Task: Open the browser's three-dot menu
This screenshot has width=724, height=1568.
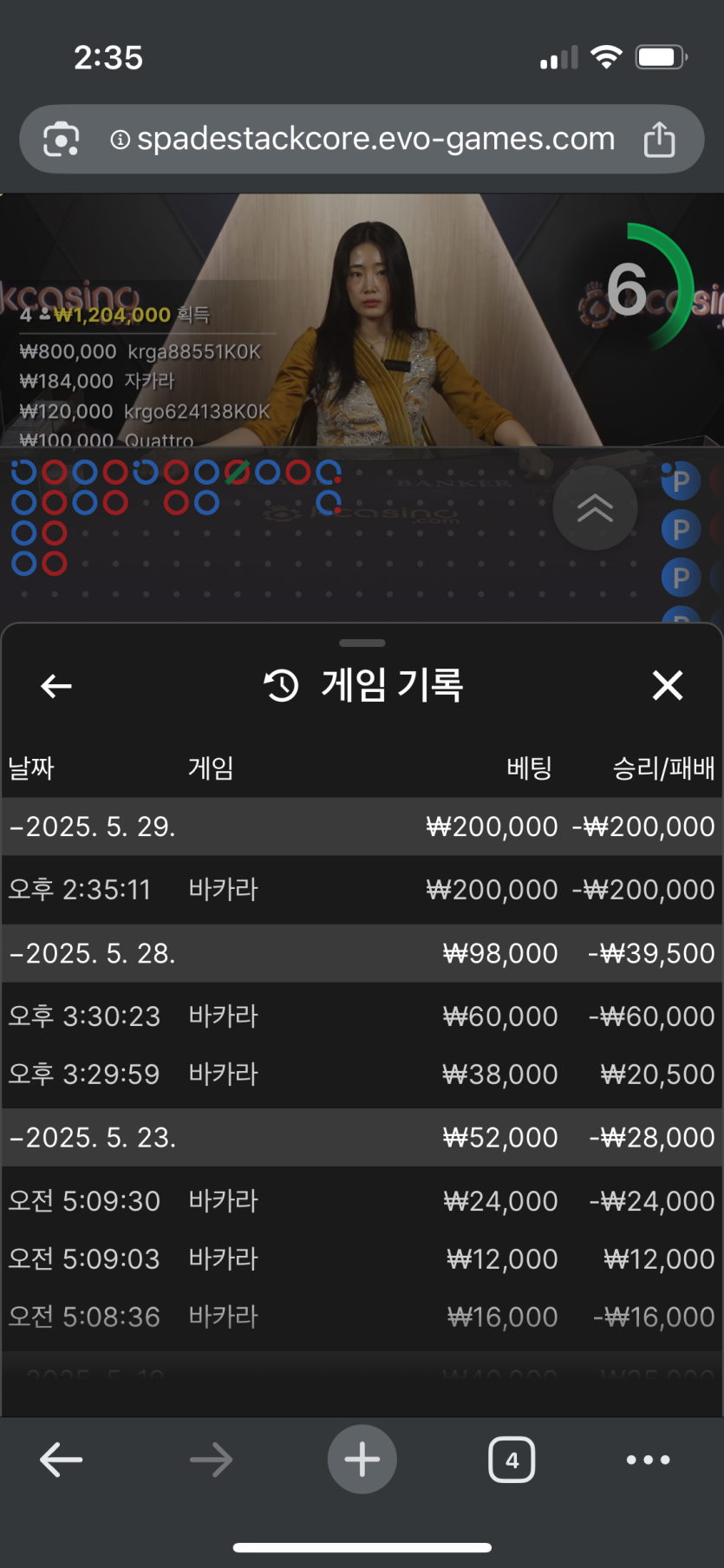Action: point(648,1460)
